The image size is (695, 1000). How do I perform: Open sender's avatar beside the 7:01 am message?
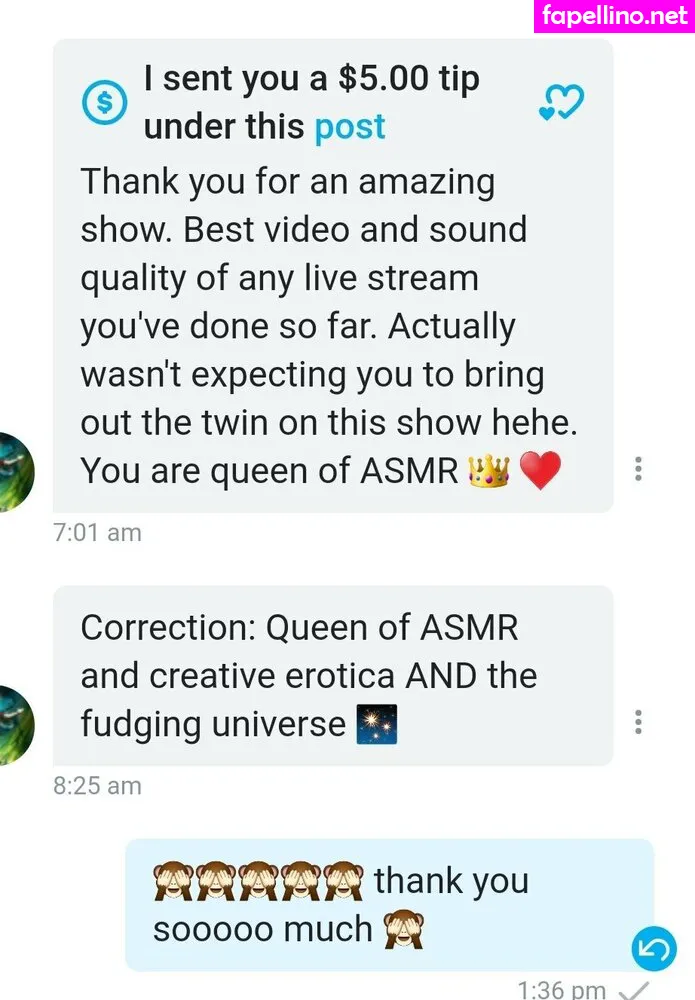(x=14, y=472)
